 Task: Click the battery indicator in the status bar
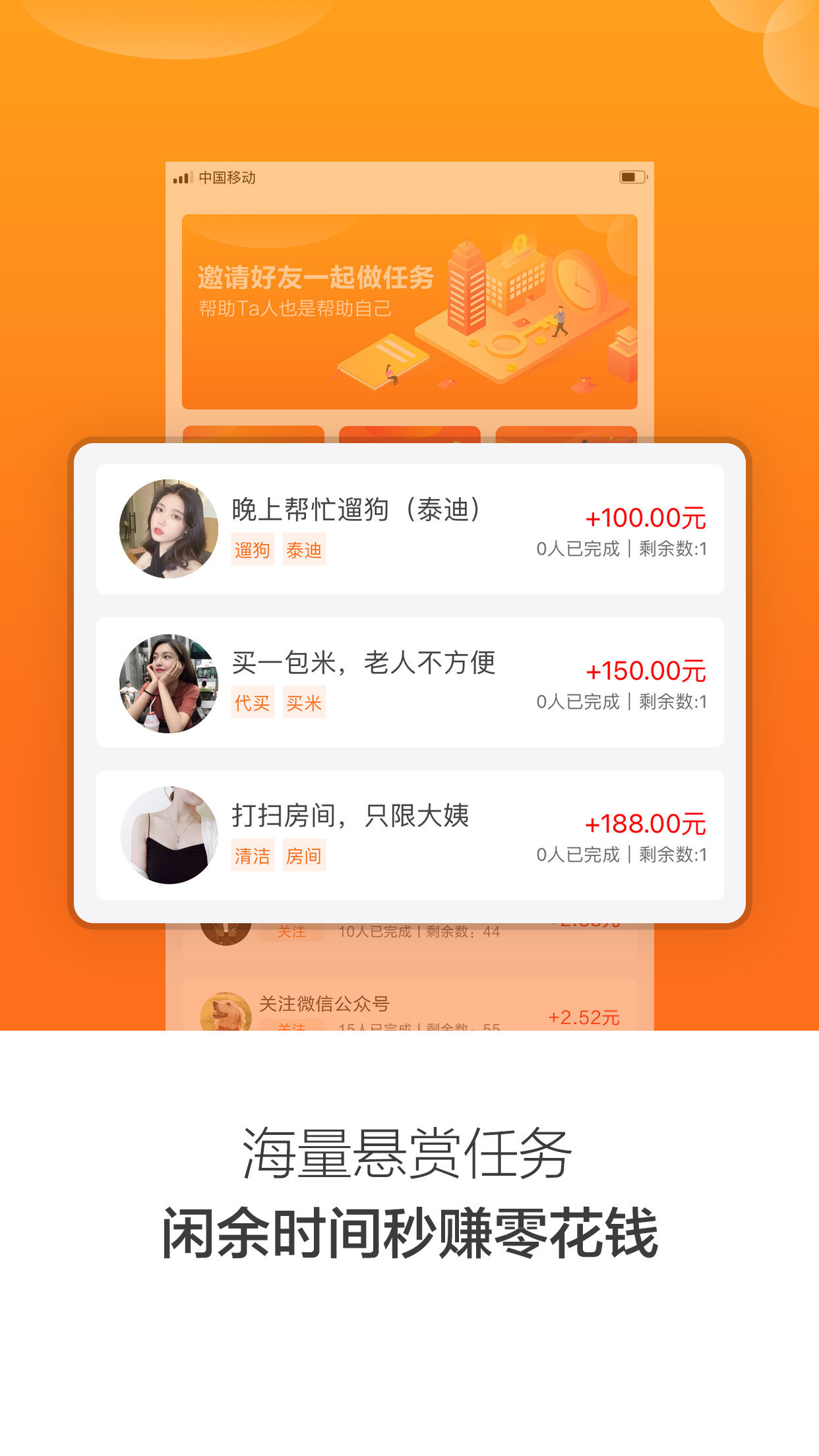tap(631, 177)
